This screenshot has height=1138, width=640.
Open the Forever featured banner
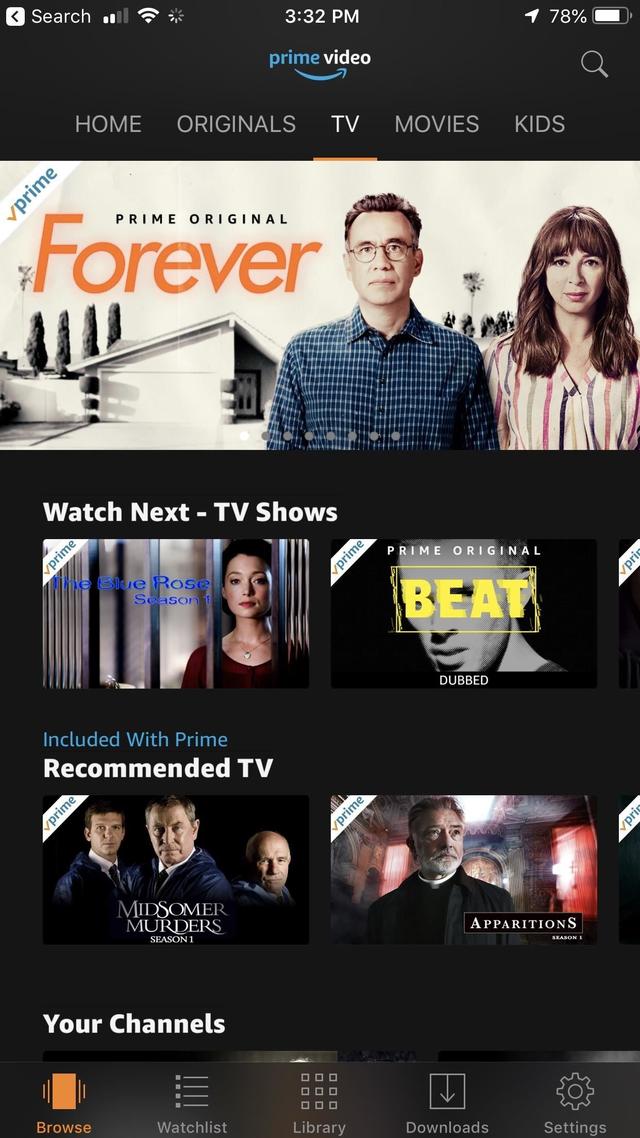point(320,305)
